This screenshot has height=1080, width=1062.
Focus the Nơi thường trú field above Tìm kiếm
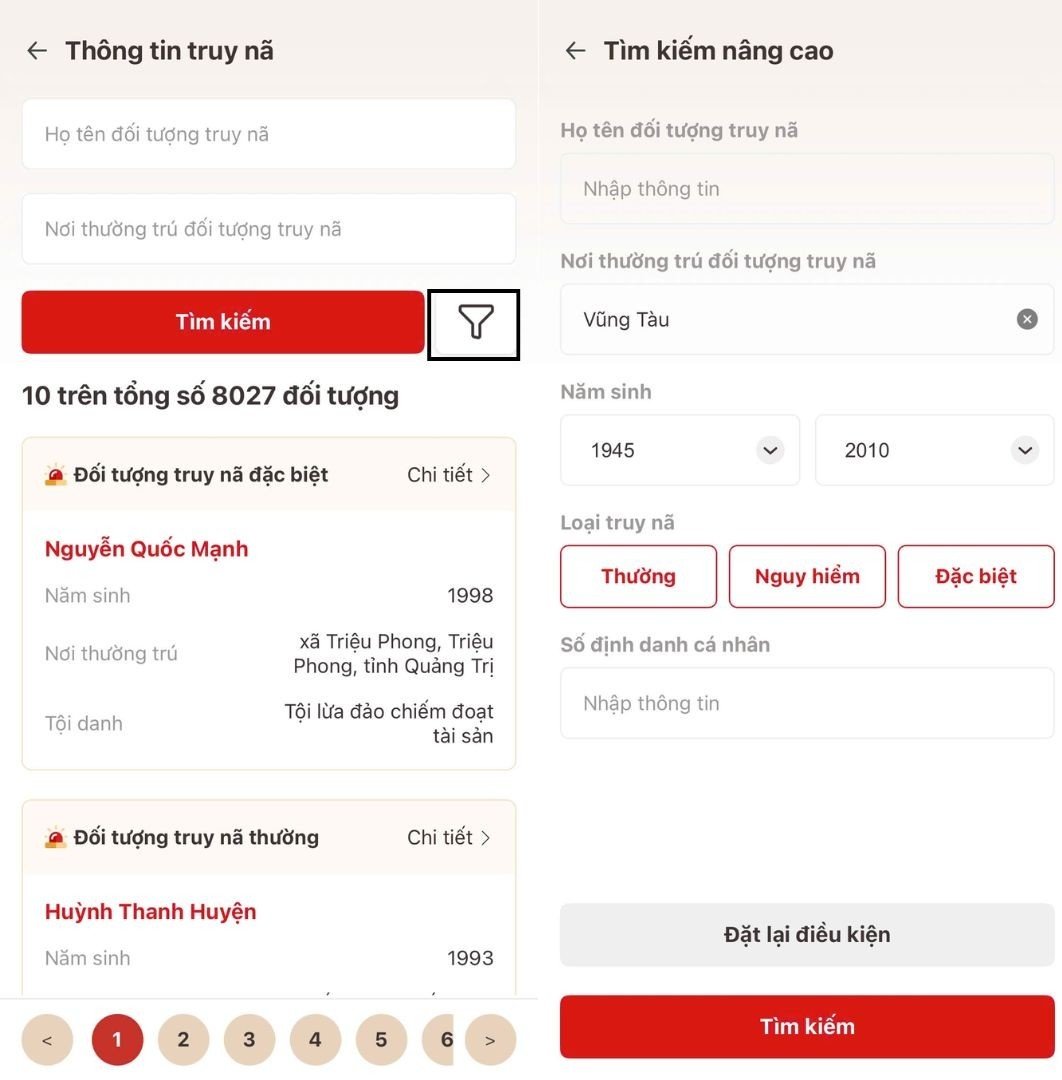(269, 229)
